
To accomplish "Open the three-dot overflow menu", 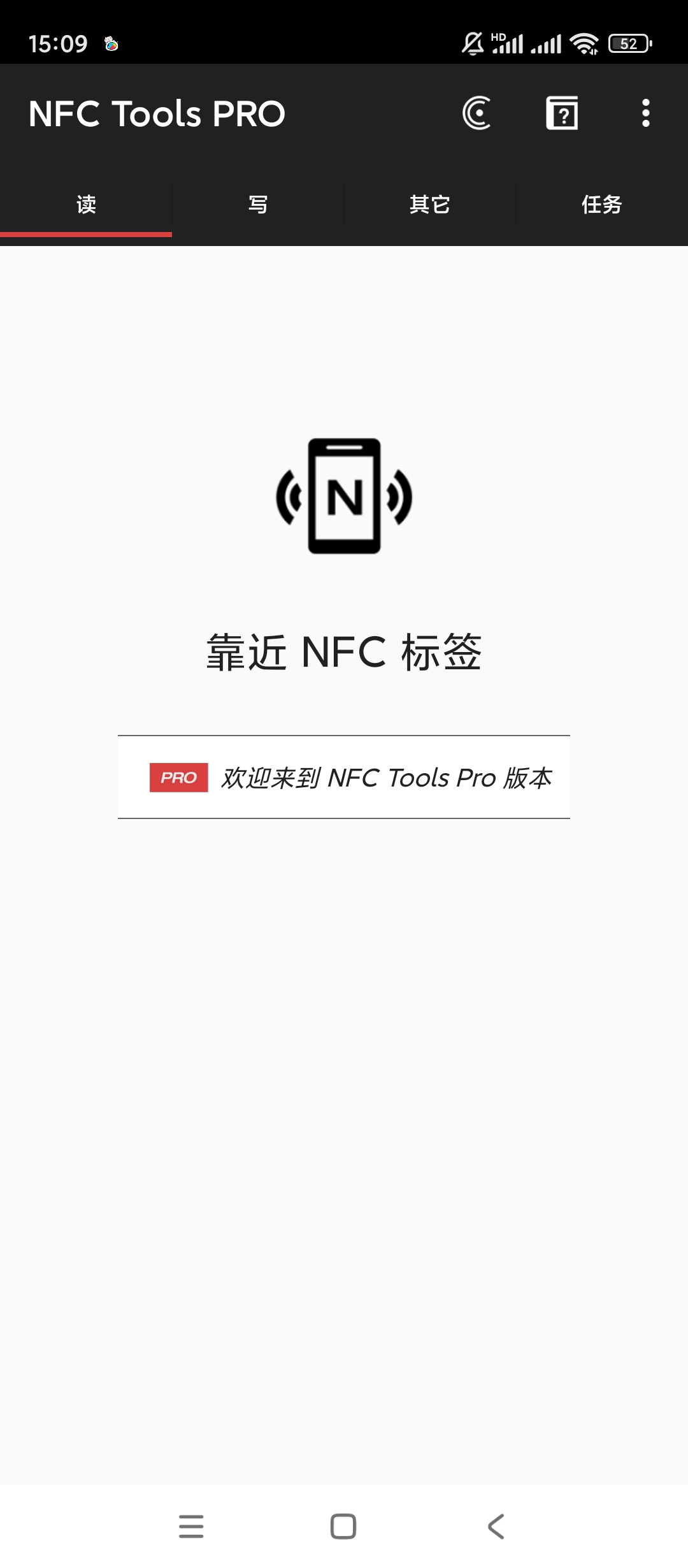I will [645, 113].
